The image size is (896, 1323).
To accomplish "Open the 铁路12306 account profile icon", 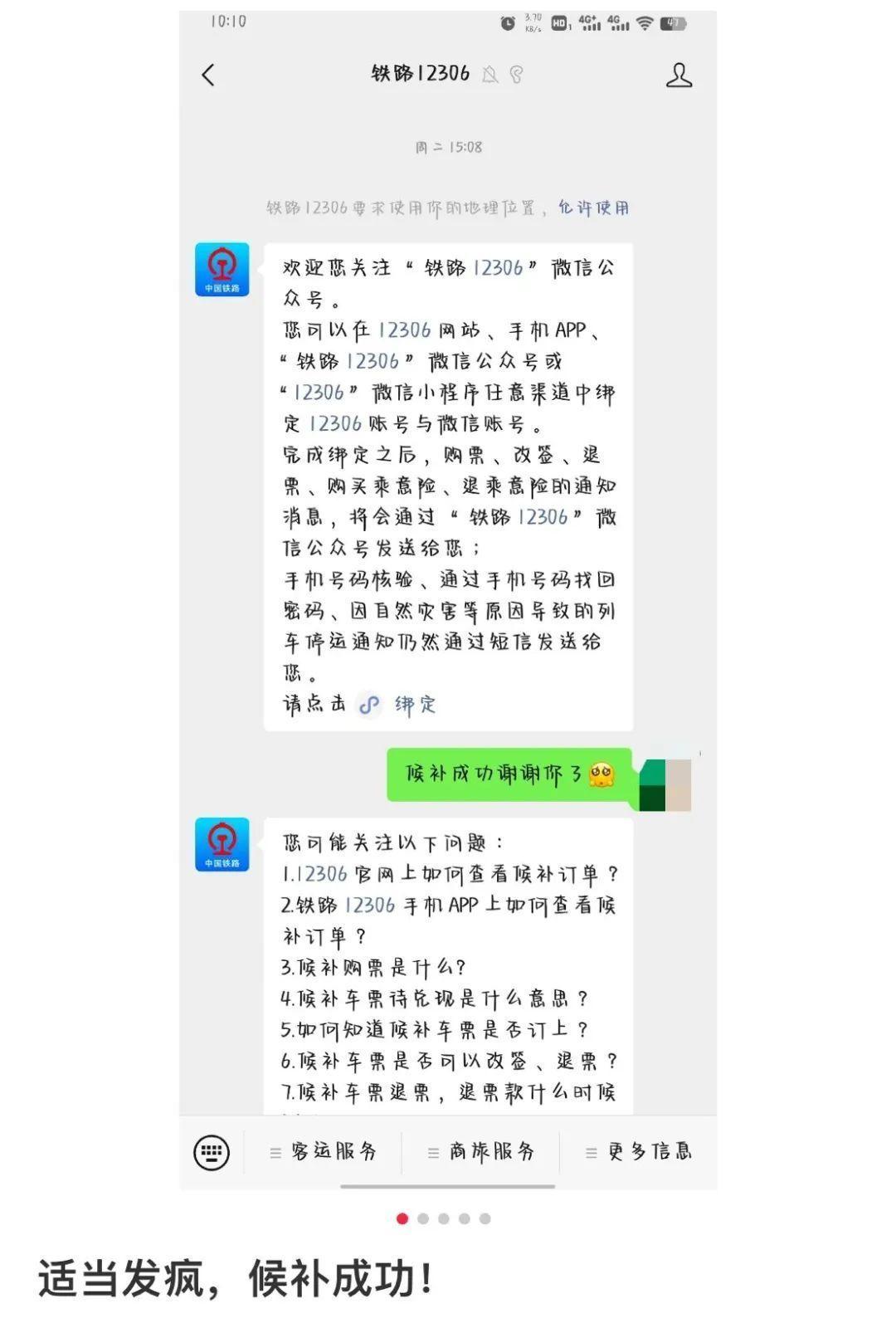I will (679, 75).
